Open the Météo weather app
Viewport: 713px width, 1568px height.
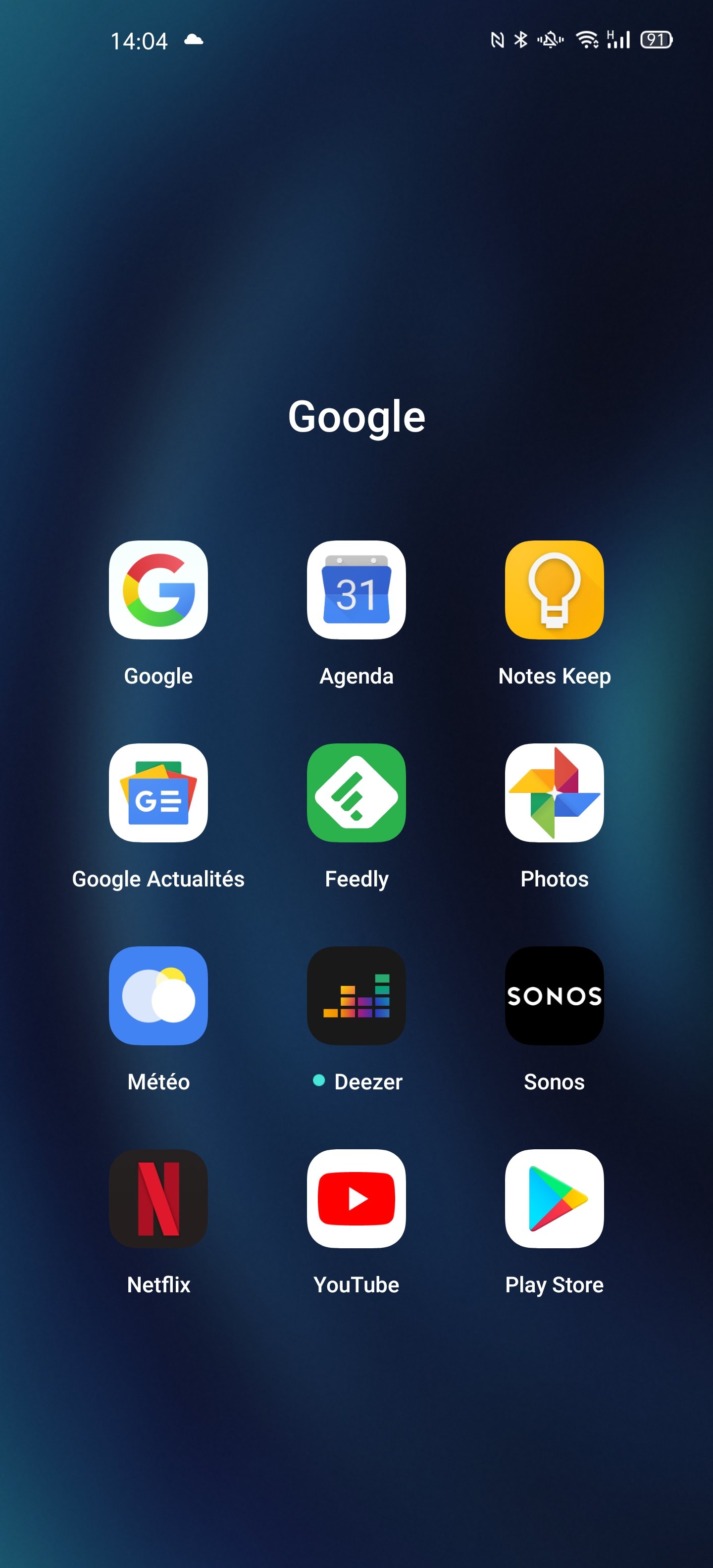(x=158, y=995)
